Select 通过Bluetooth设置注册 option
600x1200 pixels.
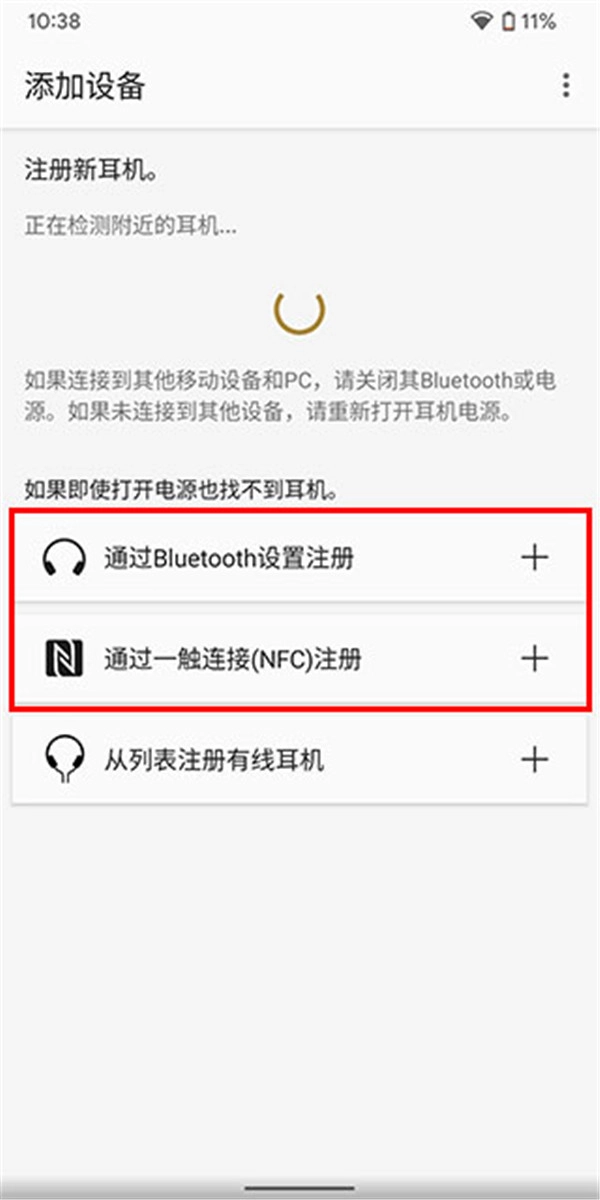[x=299, y=558]
